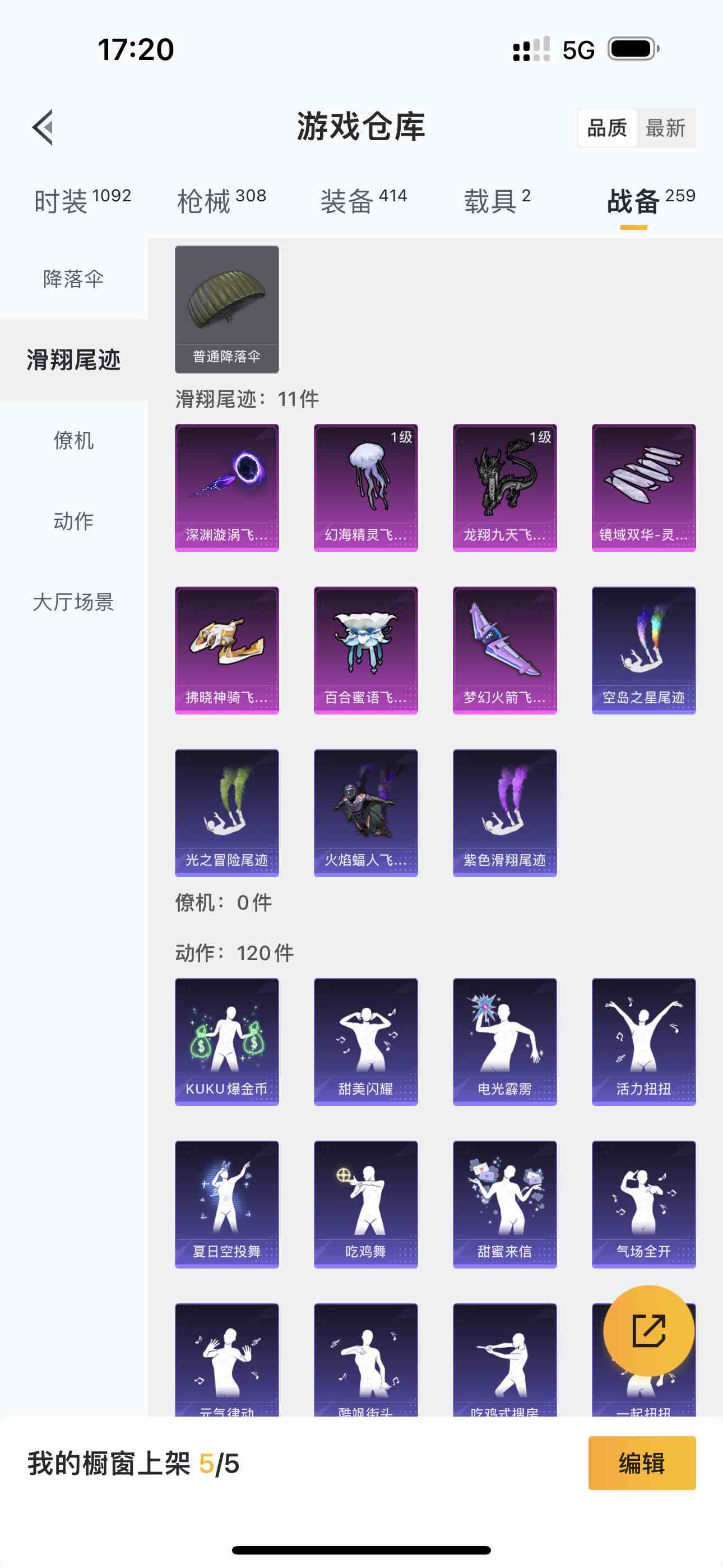Screen dimensions: 723x1568
Task: Jump to the 僚机 section
Action: 73,440
